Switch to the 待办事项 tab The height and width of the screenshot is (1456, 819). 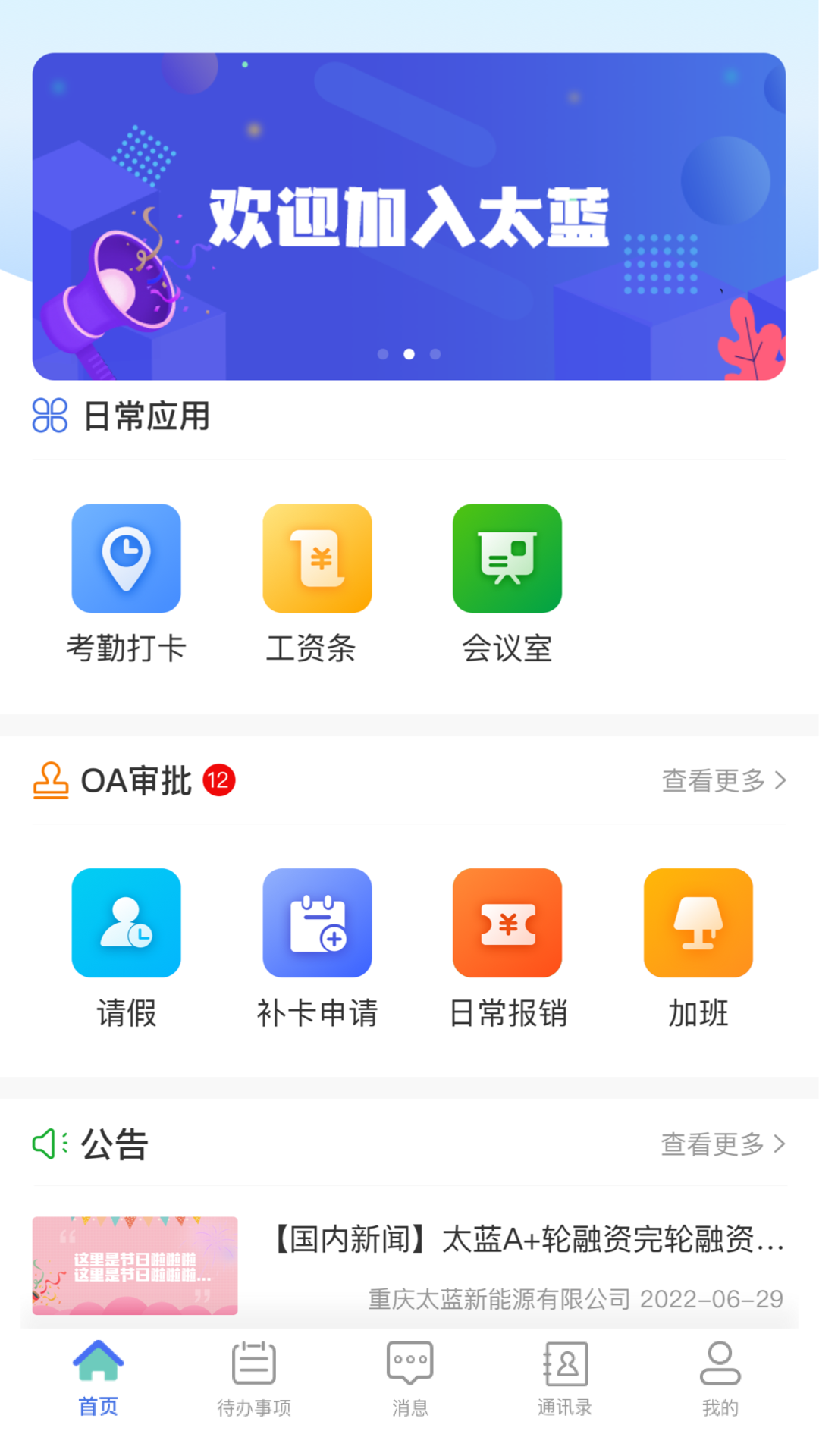click(x=254, y=1377)
